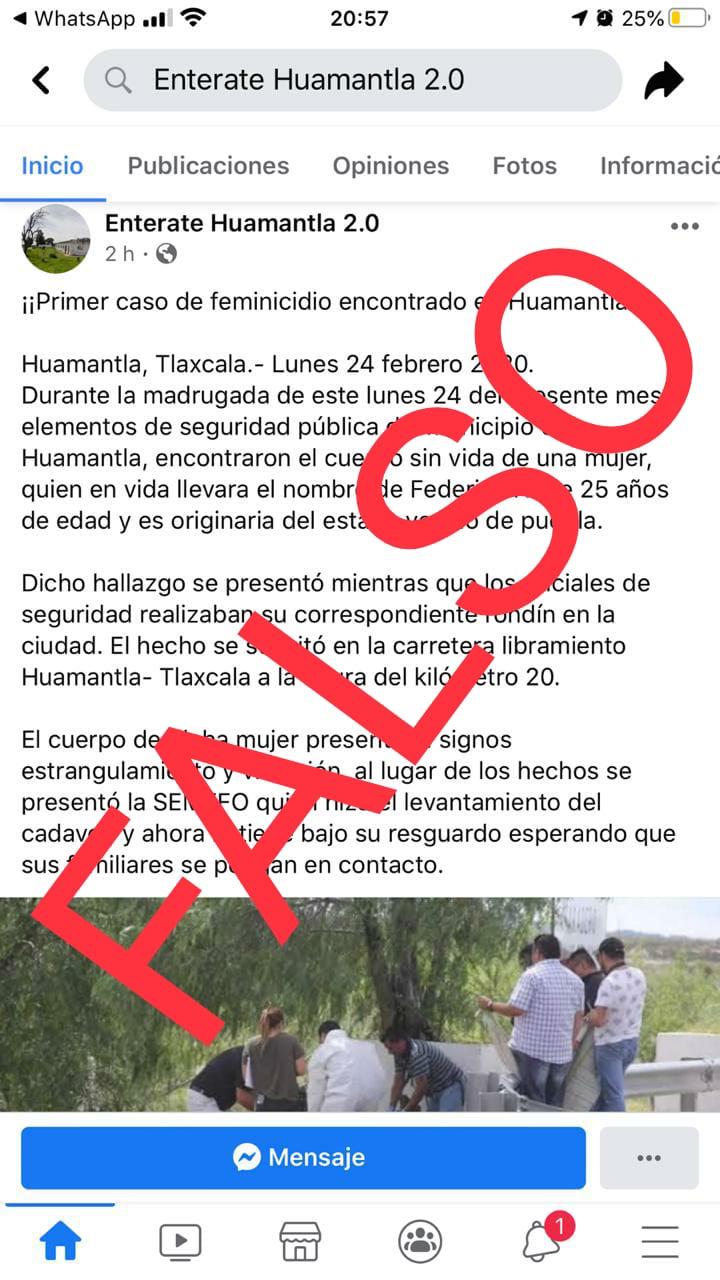Share the page with the arrow icon

click(x=663, y=81)
